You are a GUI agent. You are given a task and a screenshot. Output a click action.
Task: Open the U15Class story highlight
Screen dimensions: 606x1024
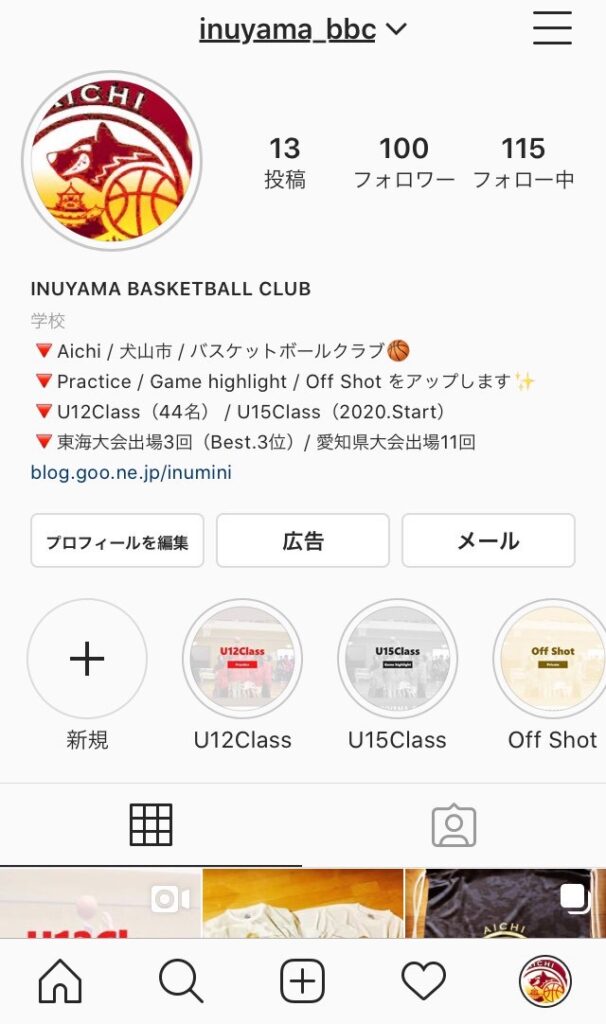(397, 659)
